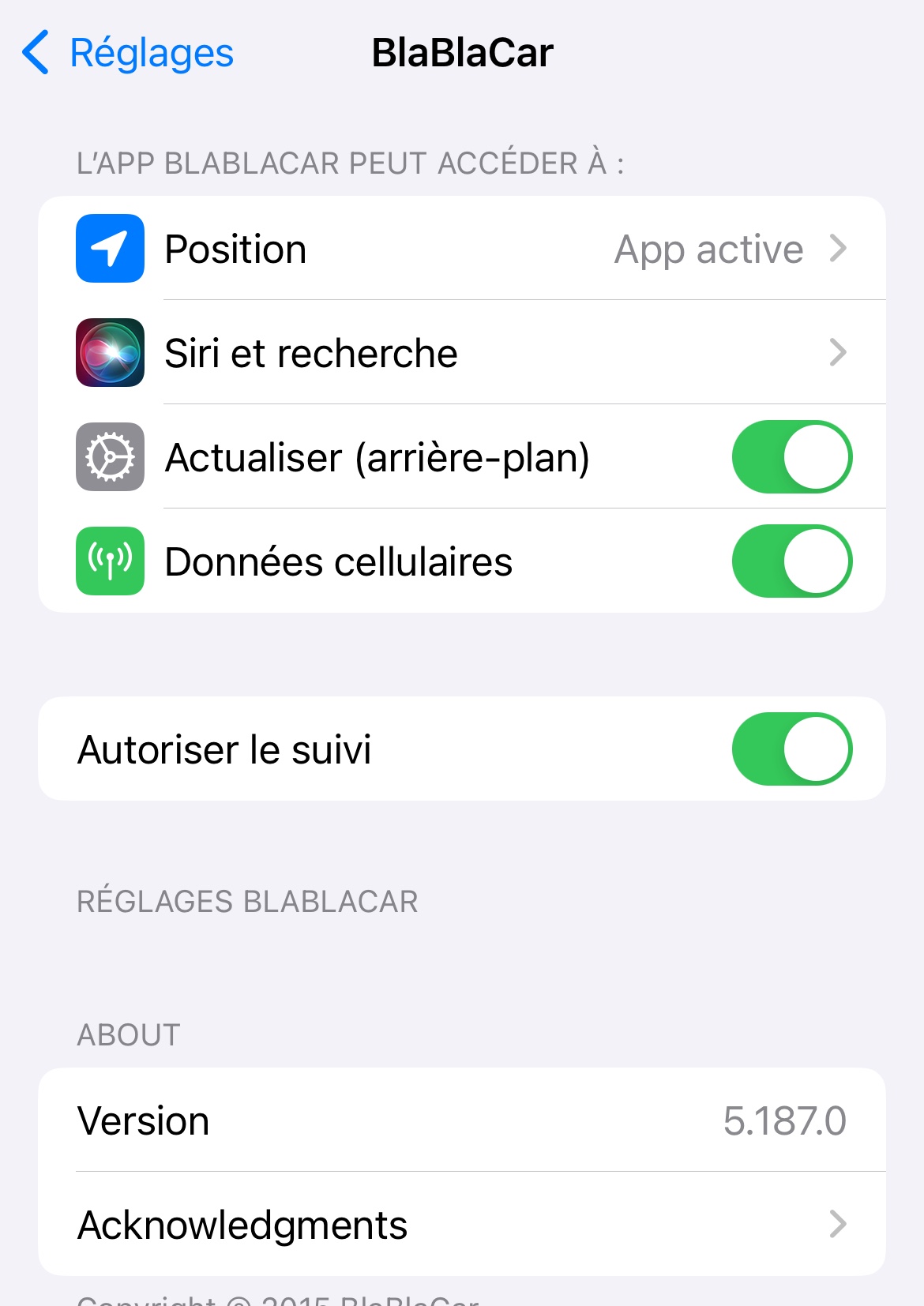Open Siri et recherche settings
924x1306 pixels.
[461, 353]
